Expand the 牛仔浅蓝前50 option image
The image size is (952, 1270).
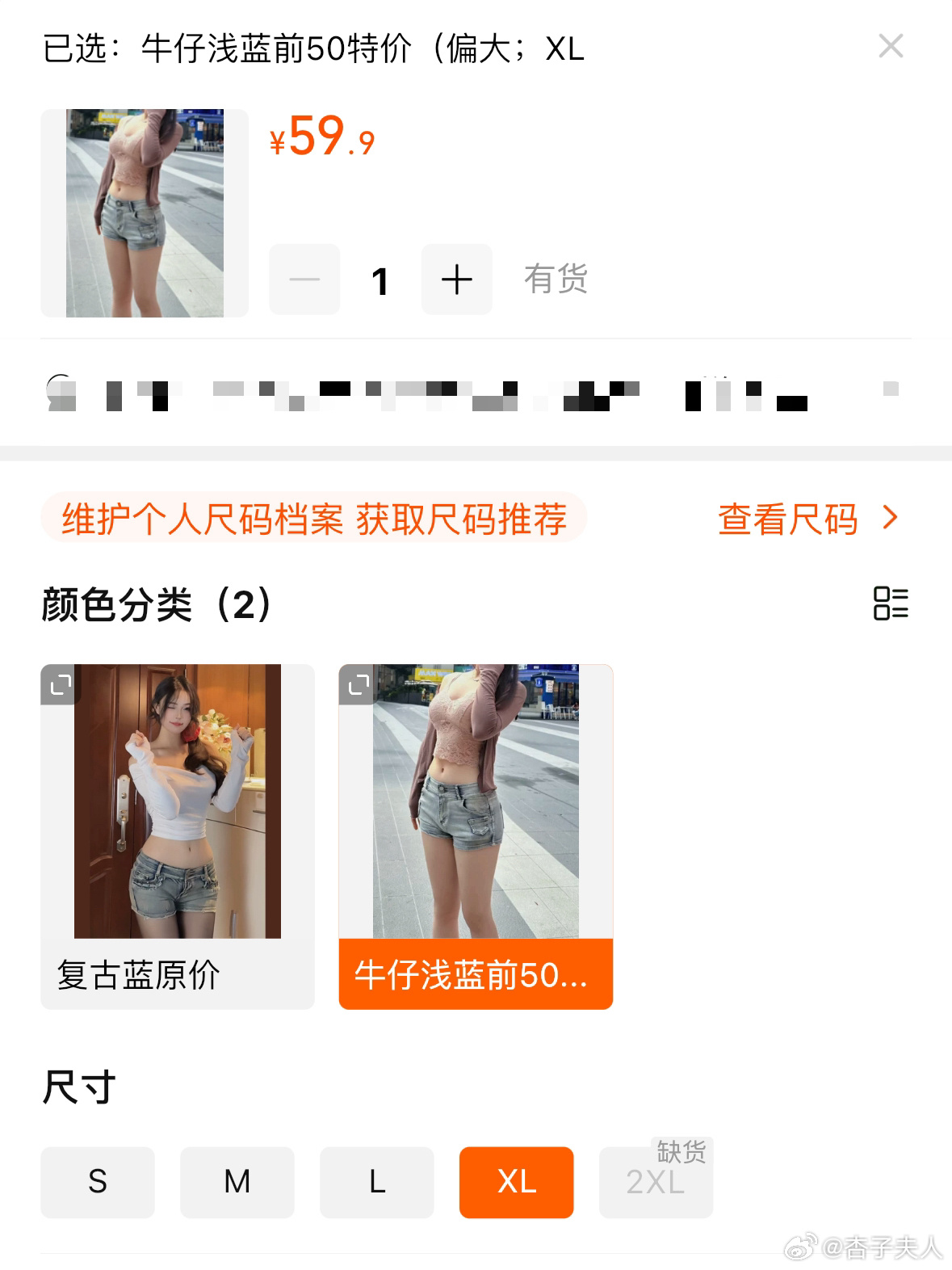click(x=359, y=685)
